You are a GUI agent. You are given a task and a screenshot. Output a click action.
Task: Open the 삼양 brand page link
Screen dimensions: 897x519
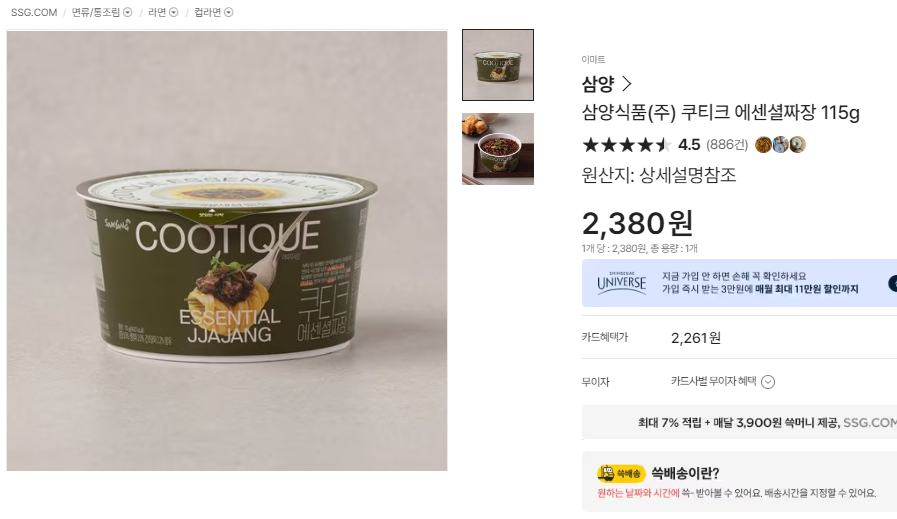(x=607, y=84)
